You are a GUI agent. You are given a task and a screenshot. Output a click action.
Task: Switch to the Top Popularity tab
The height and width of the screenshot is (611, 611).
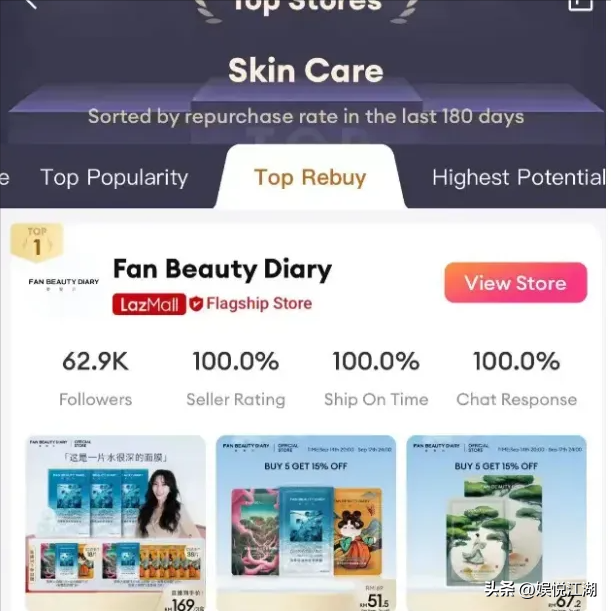(x=113, y=178)
